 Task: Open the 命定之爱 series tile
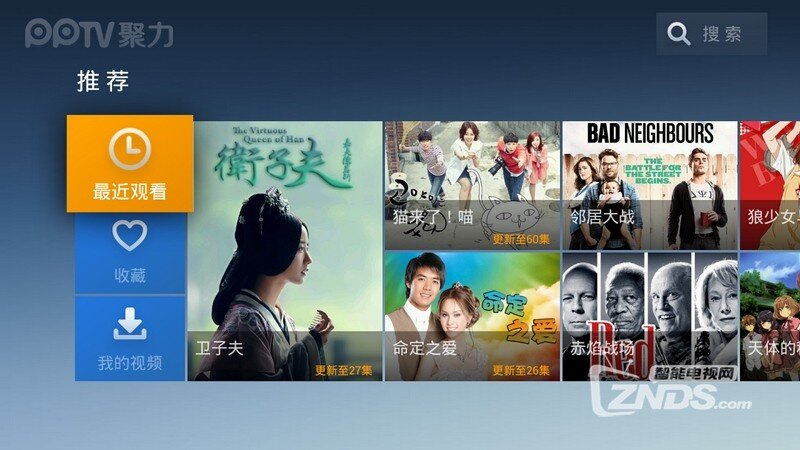pyautogui.click(x=472, y=315)
